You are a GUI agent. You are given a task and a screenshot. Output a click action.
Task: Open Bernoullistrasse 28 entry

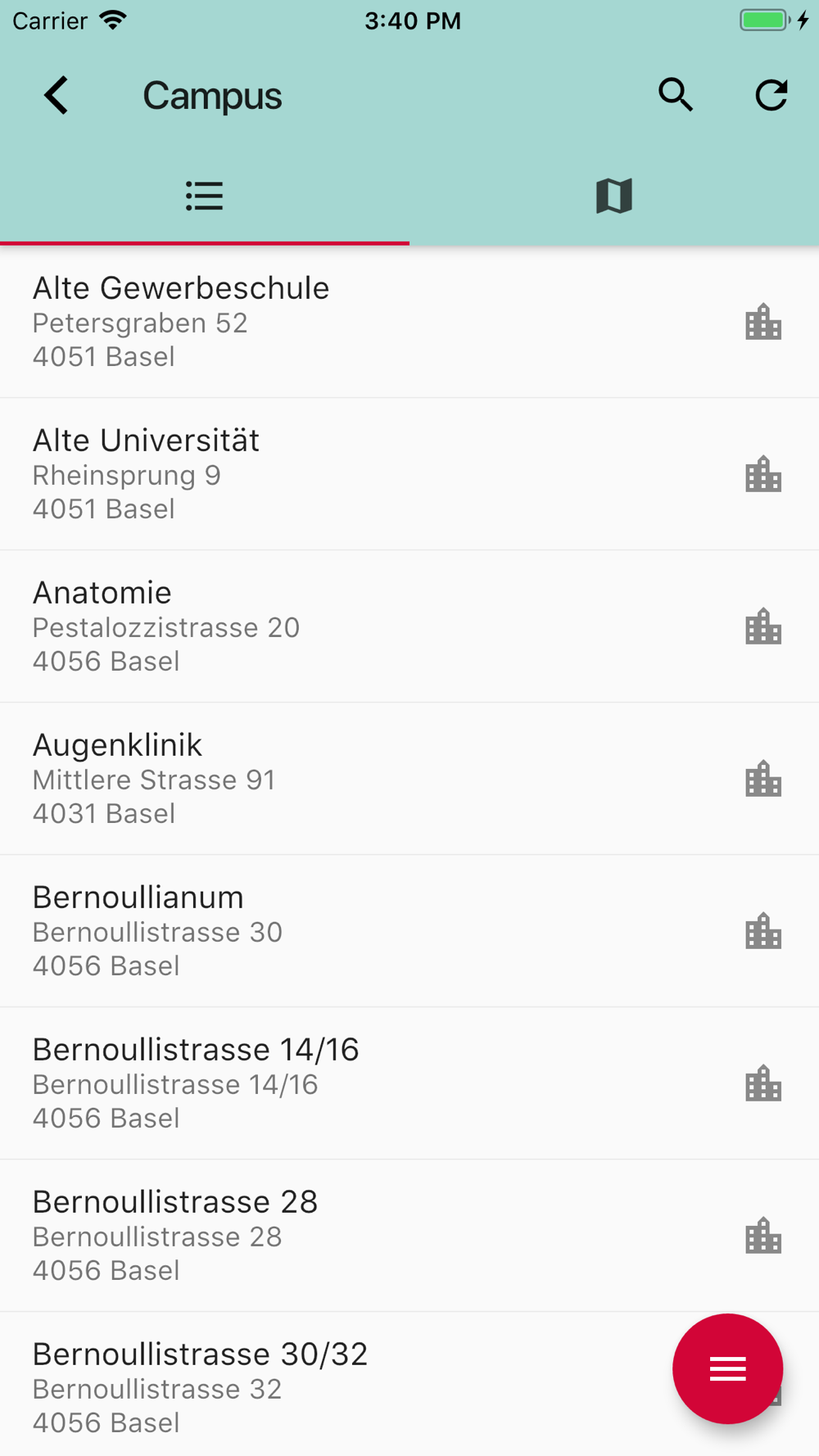point(409,1236)
